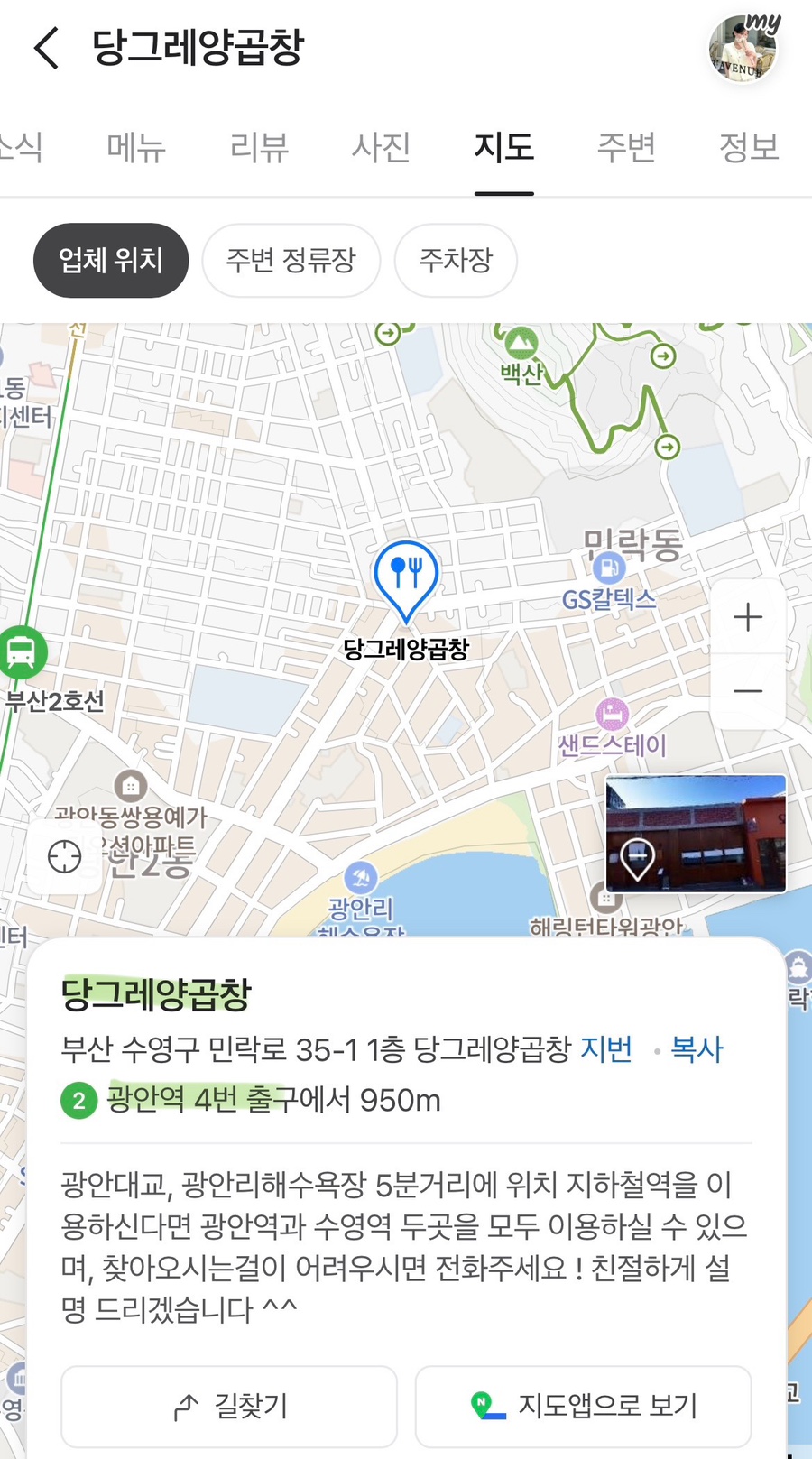Click the 길찾기 directions button

[x=228, y=1407]
